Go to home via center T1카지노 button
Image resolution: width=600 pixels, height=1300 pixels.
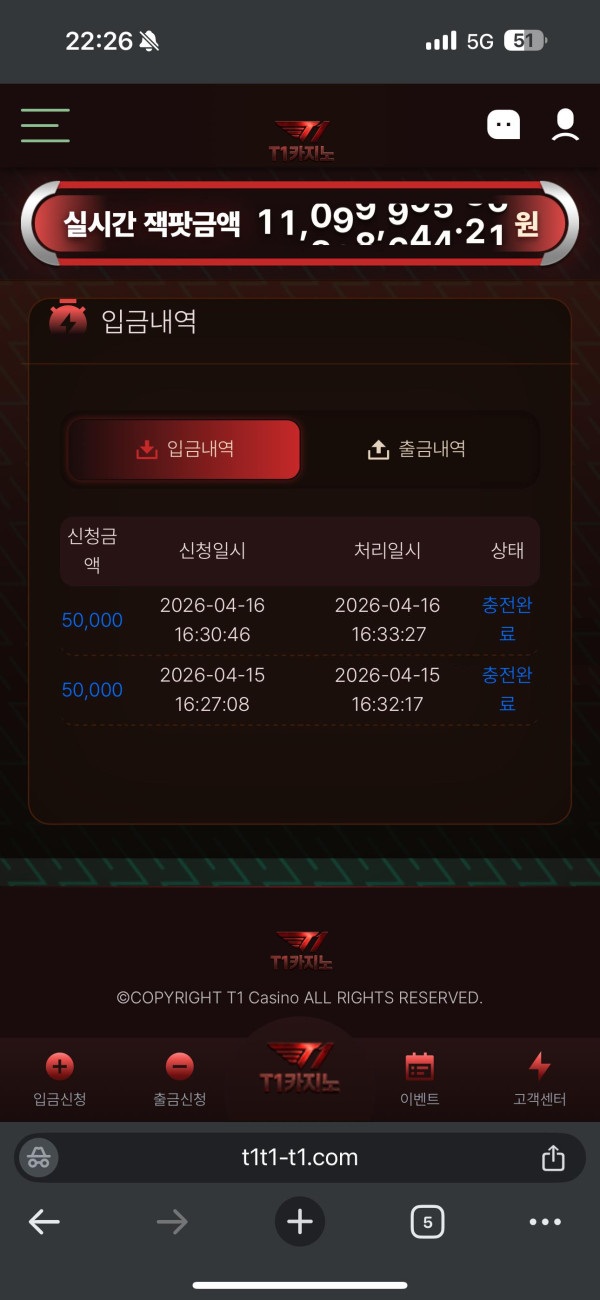(x=300, y=1068)
